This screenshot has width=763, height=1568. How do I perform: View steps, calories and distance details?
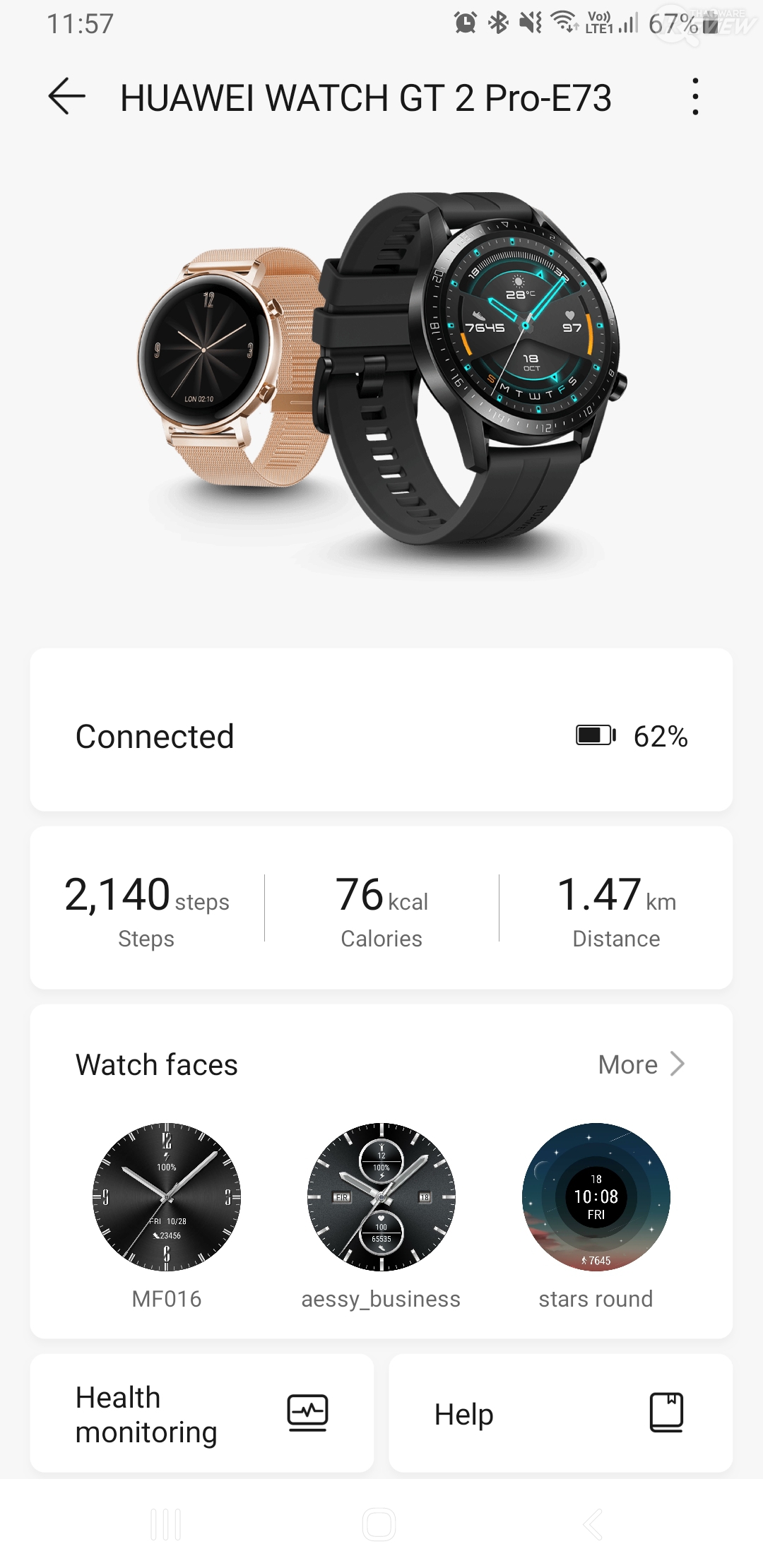tap(381, 908)
